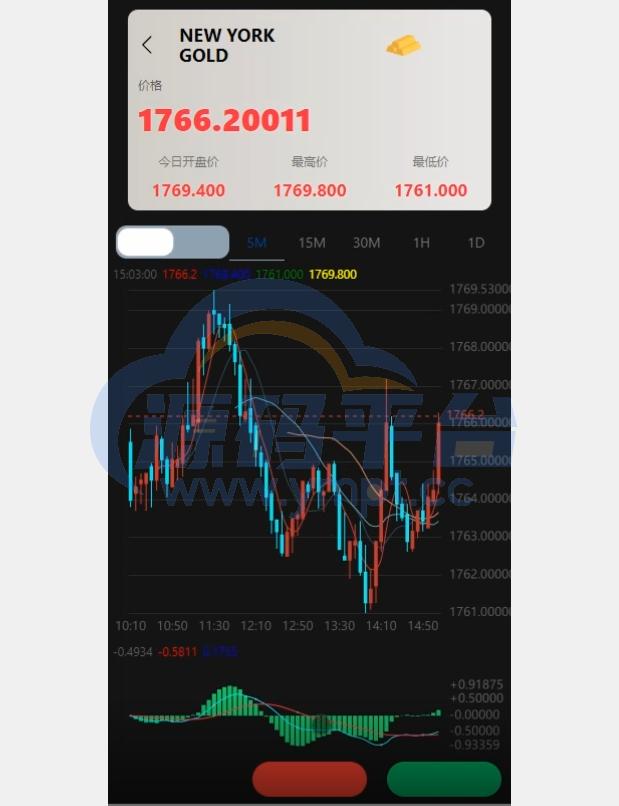Switch to the 5M timeframe
Screen dimensions: 619x806
257,243
